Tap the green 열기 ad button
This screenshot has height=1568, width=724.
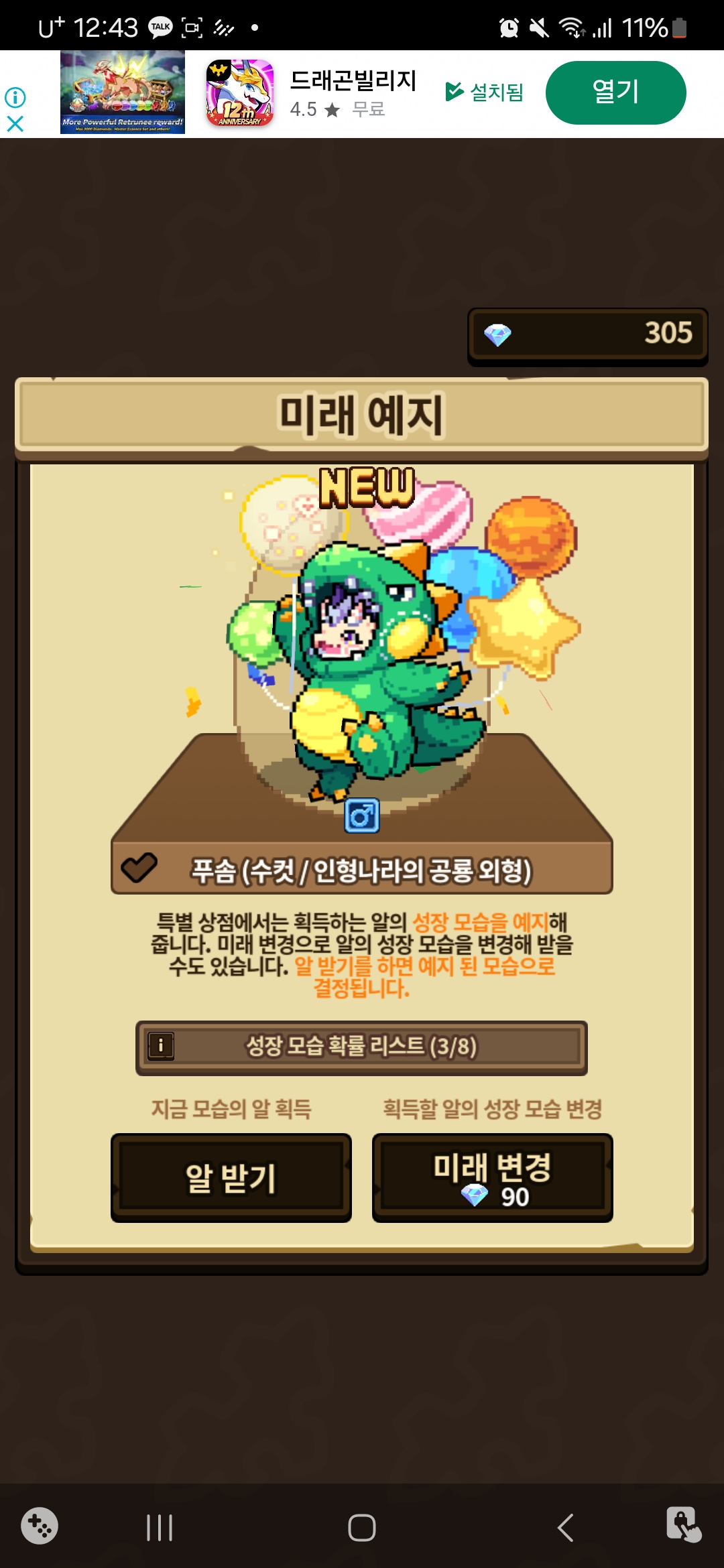click(615, 92)
